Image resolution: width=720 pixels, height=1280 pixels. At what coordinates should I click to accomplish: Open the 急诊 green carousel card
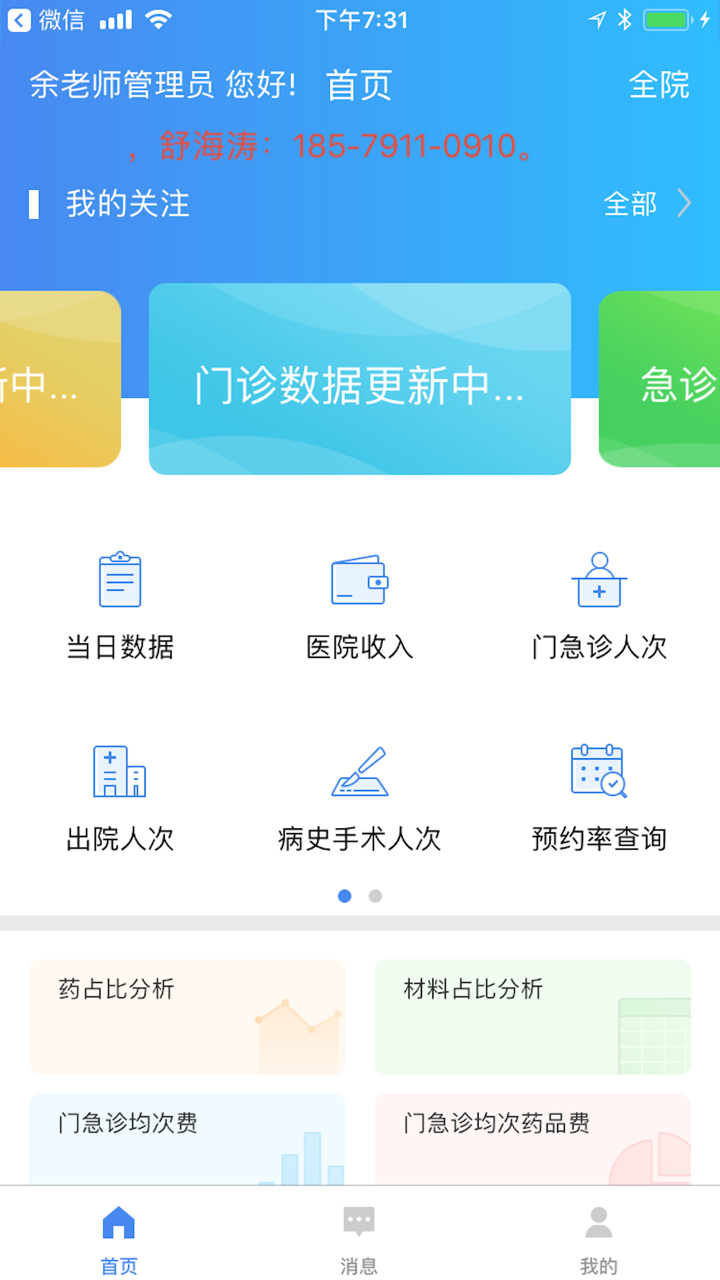pyautogui.click(x=668, y=379)
